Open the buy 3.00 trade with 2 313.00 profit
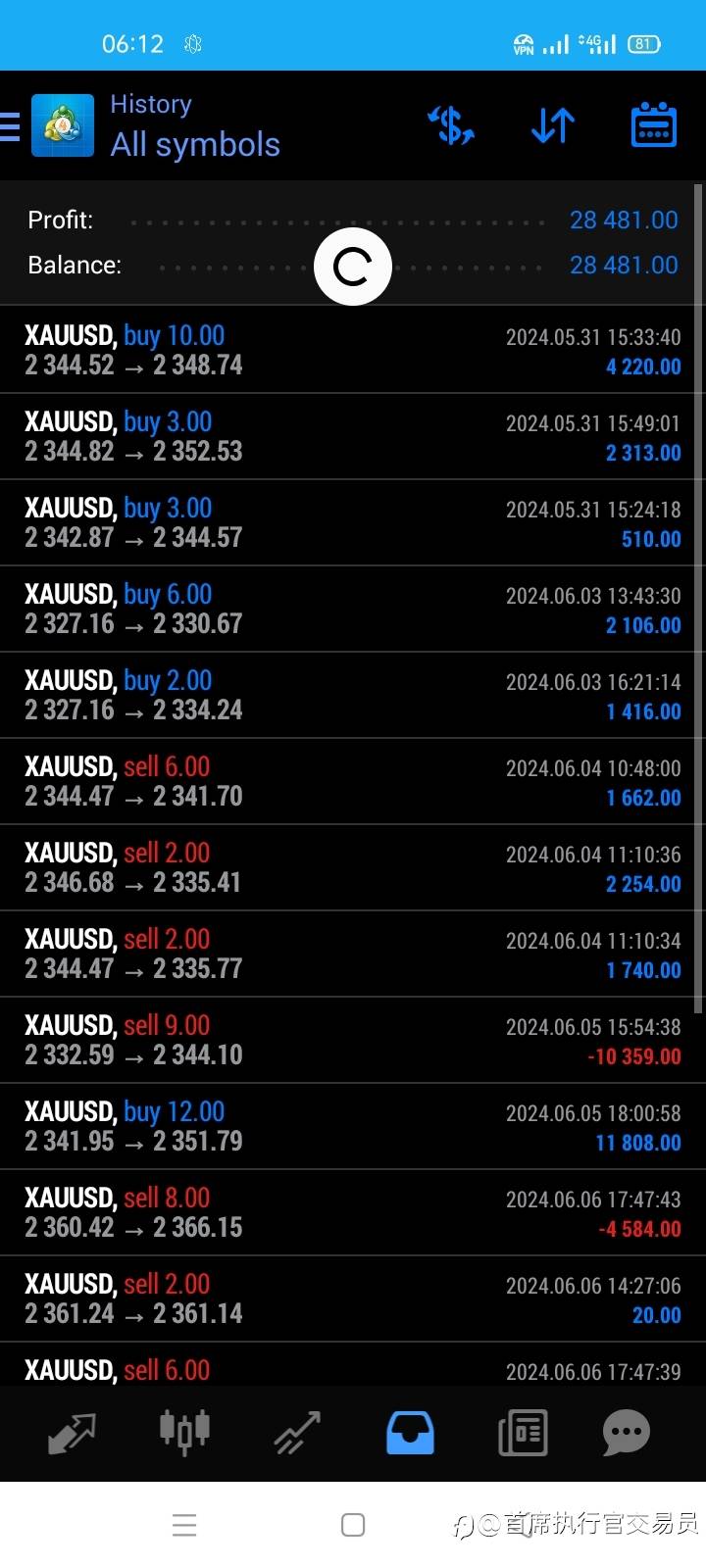This screenshot has height=1568, width=706. [x=351, y=436]
